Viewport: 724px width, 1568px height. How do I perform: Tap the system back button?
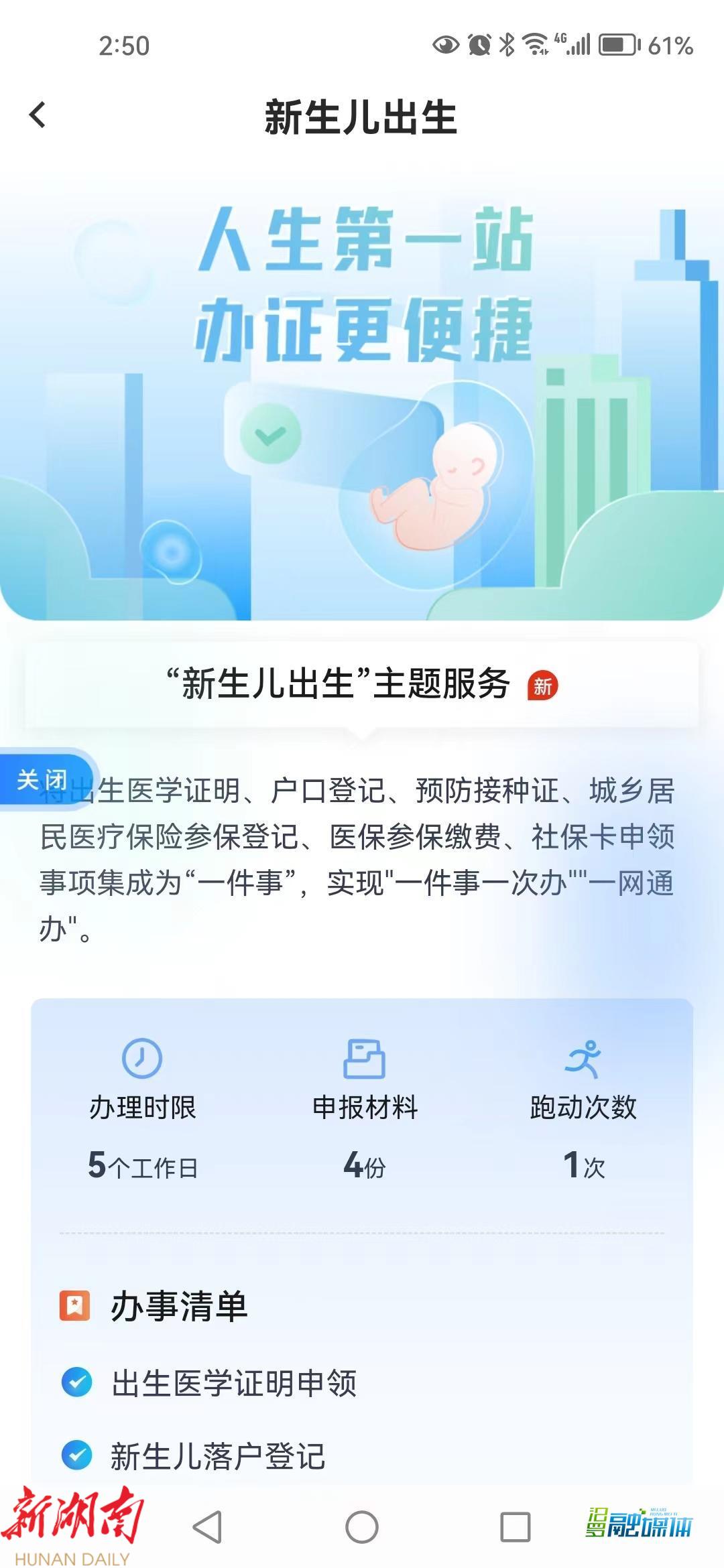(207, 1527)
